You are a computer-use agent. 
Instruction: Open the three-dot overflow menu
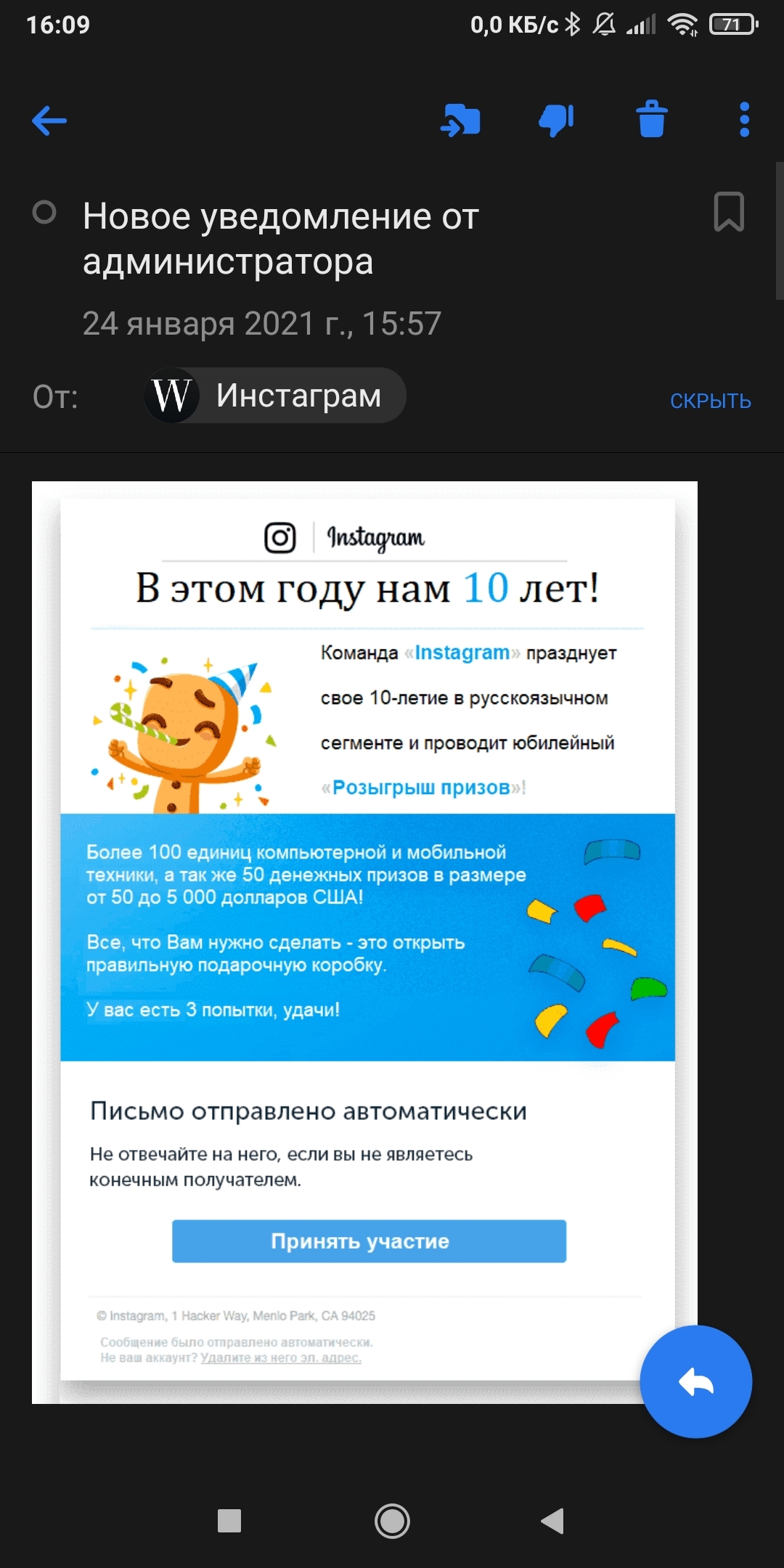point(744,120)
